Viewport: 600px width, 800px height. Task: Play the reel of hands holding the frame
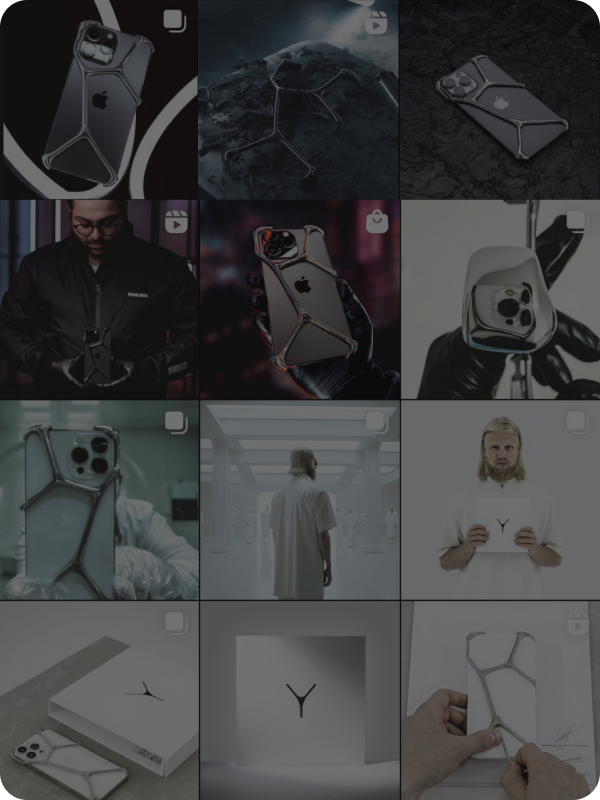coord(500,700)
